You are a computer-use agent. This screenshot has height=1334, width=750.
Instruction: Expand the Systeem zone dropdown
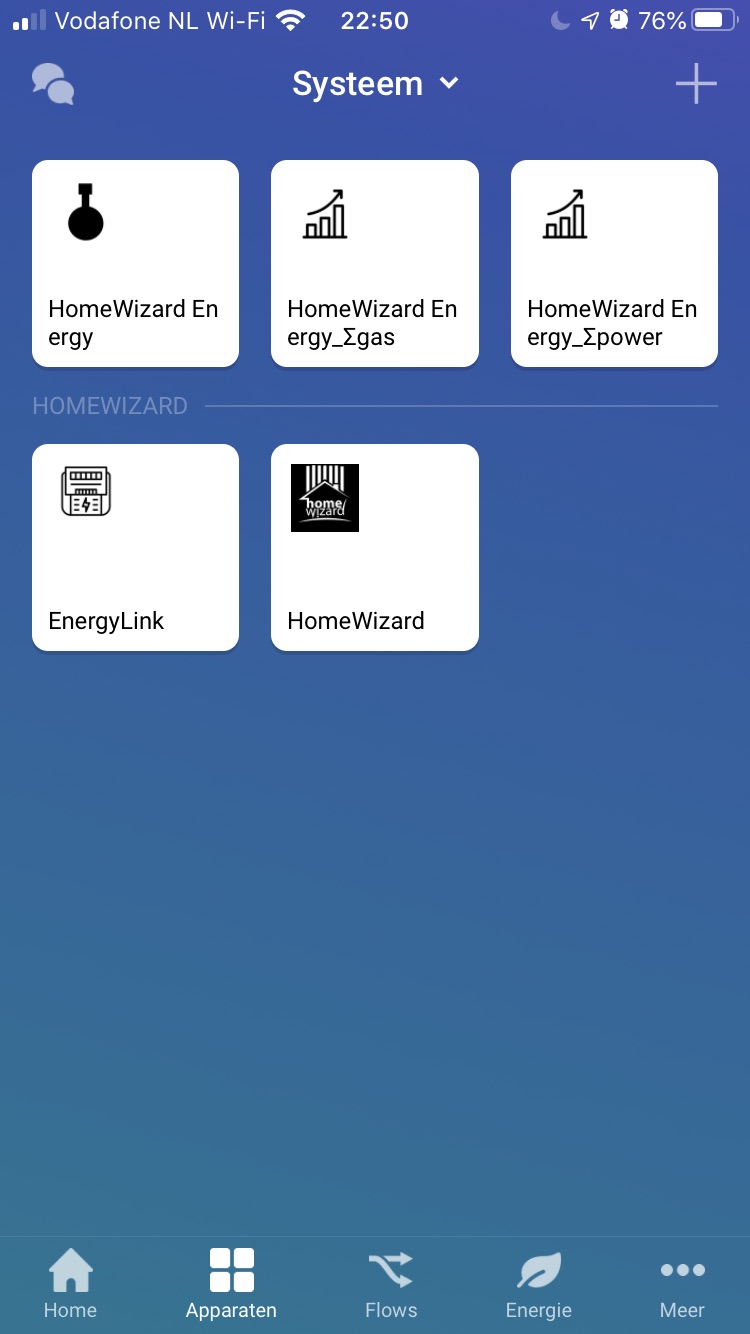pos(375,84)
